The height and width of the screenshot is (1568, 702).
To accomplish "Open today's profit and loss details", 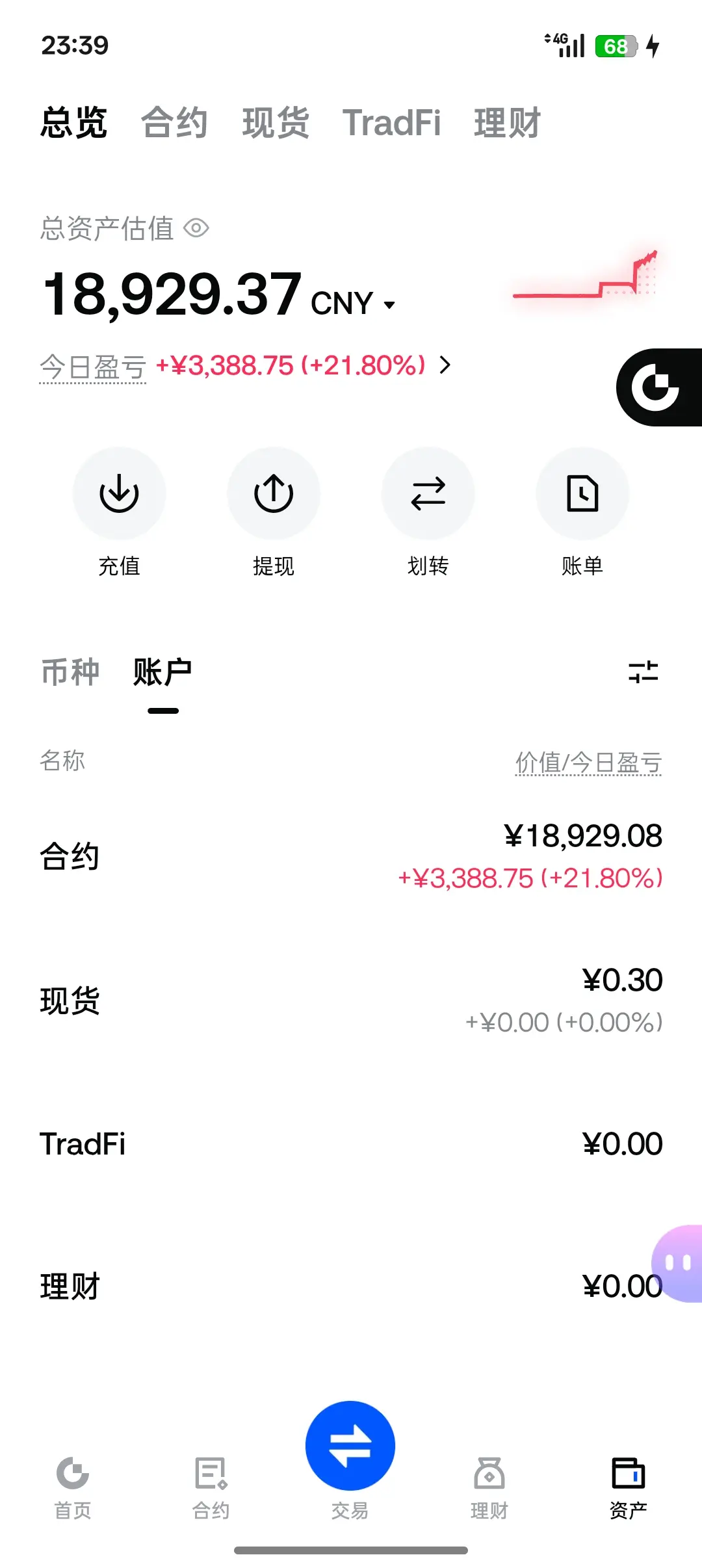I will click(445, 365).
